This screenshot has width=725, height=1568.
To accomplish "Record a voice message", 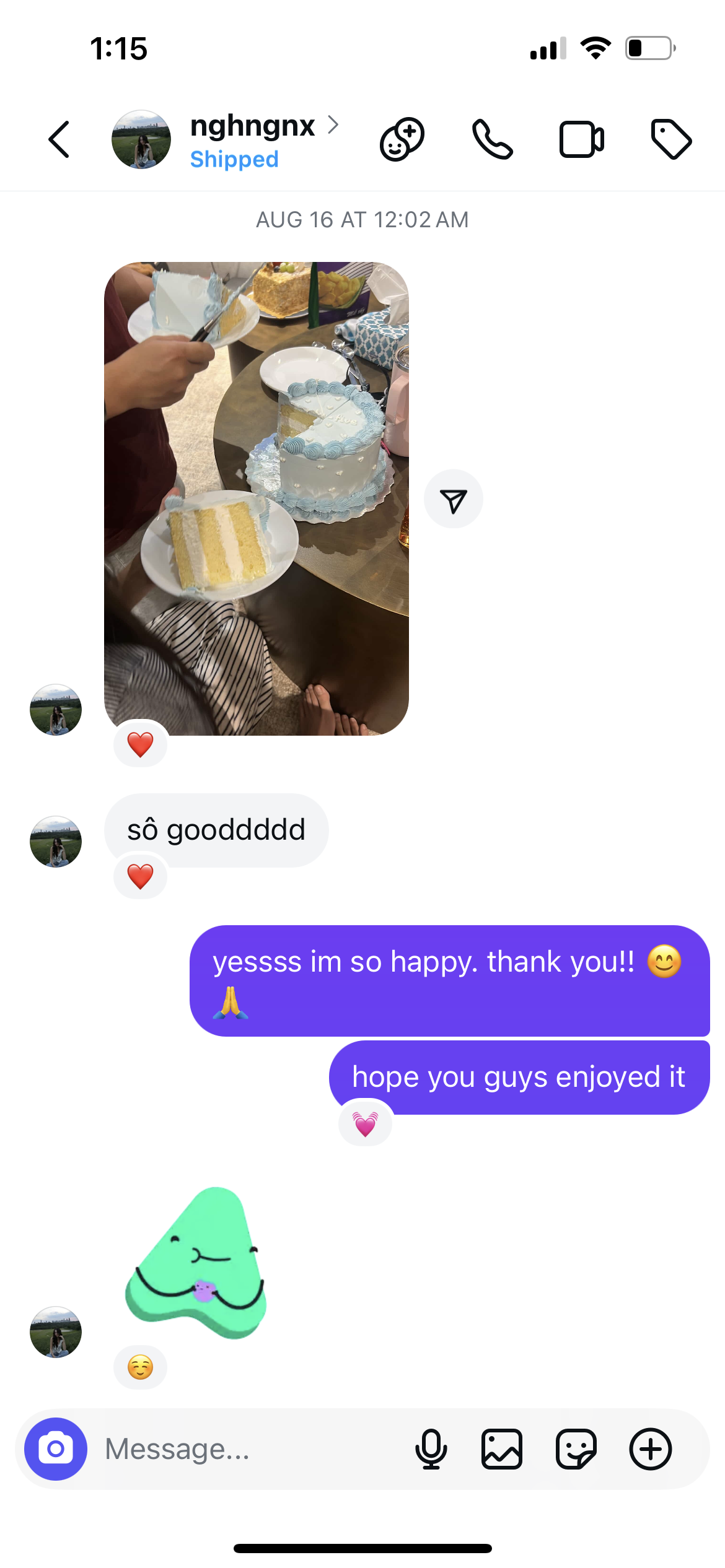I will [x=431, y=1448].
